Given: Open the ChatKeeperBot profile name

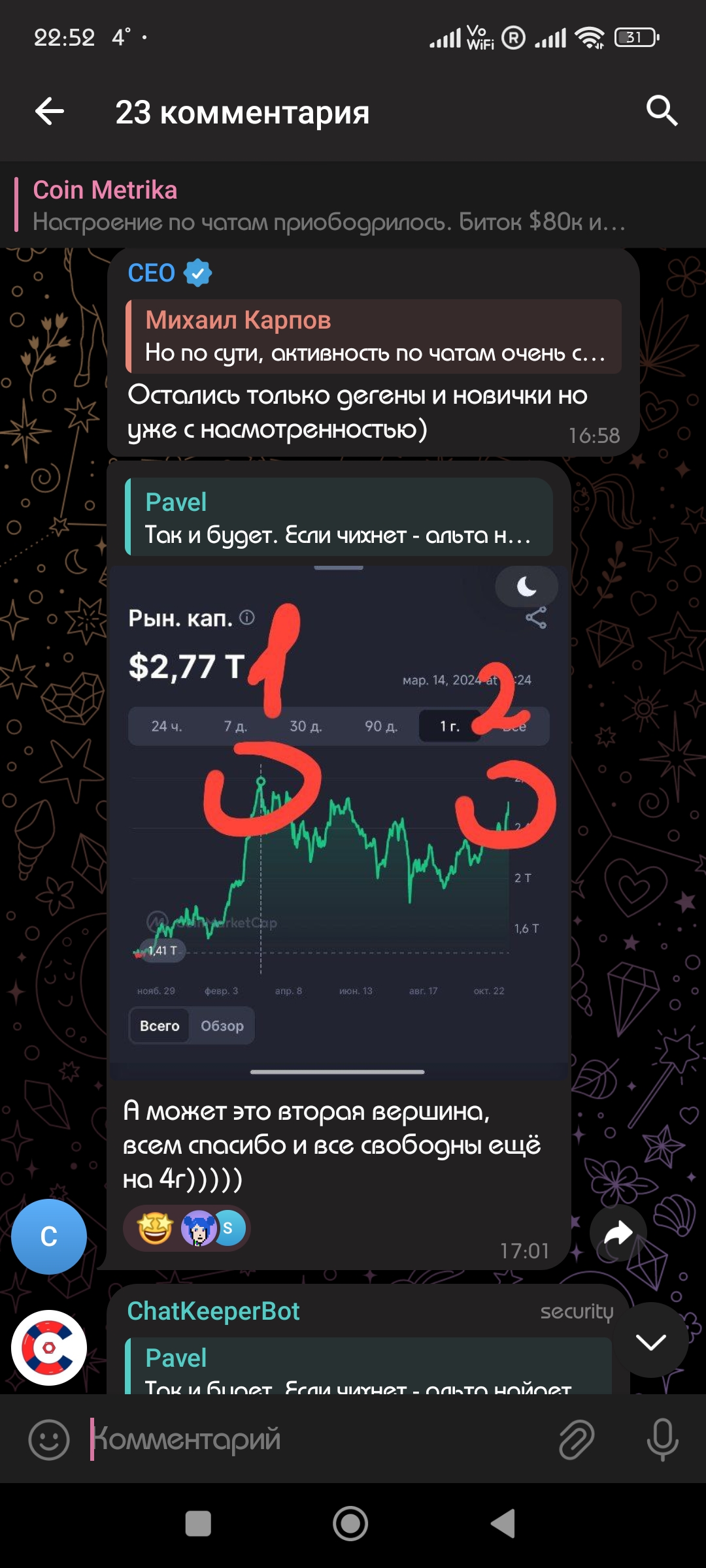Looking at the screenshot, I should click(213, 1311).
